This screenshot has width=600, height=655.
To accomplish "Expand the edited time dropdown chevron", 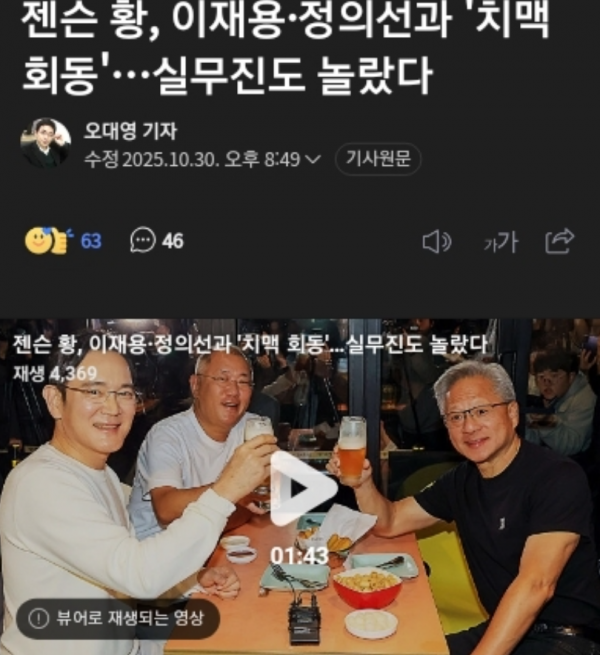I will point(313,160).
